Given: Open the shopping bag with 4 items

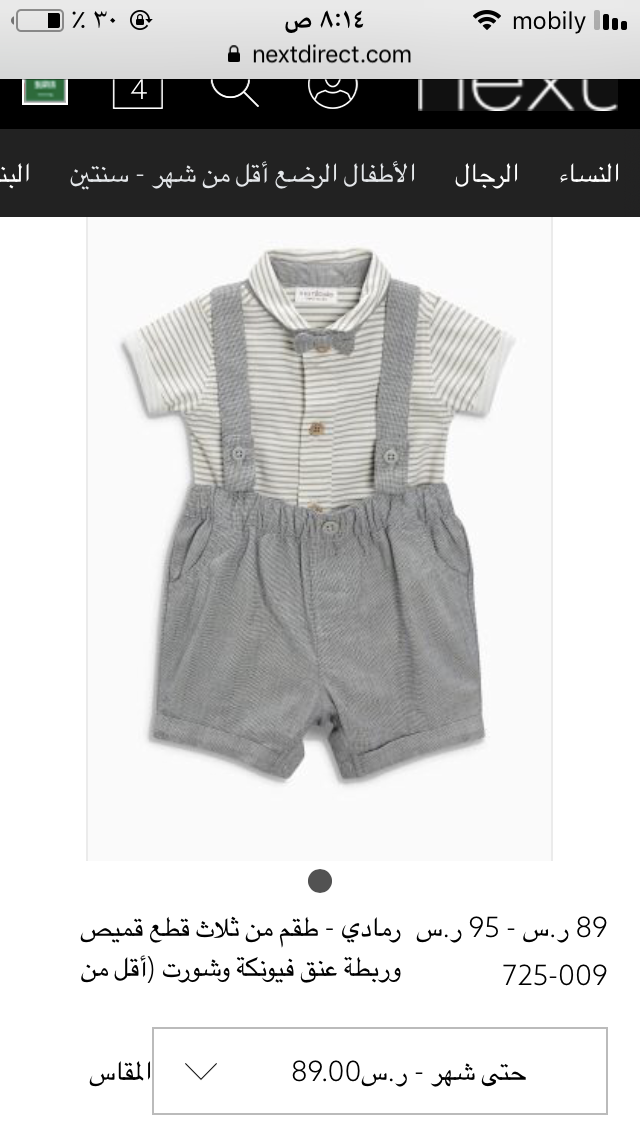Looking at the screenshot, I should point(138,91).
